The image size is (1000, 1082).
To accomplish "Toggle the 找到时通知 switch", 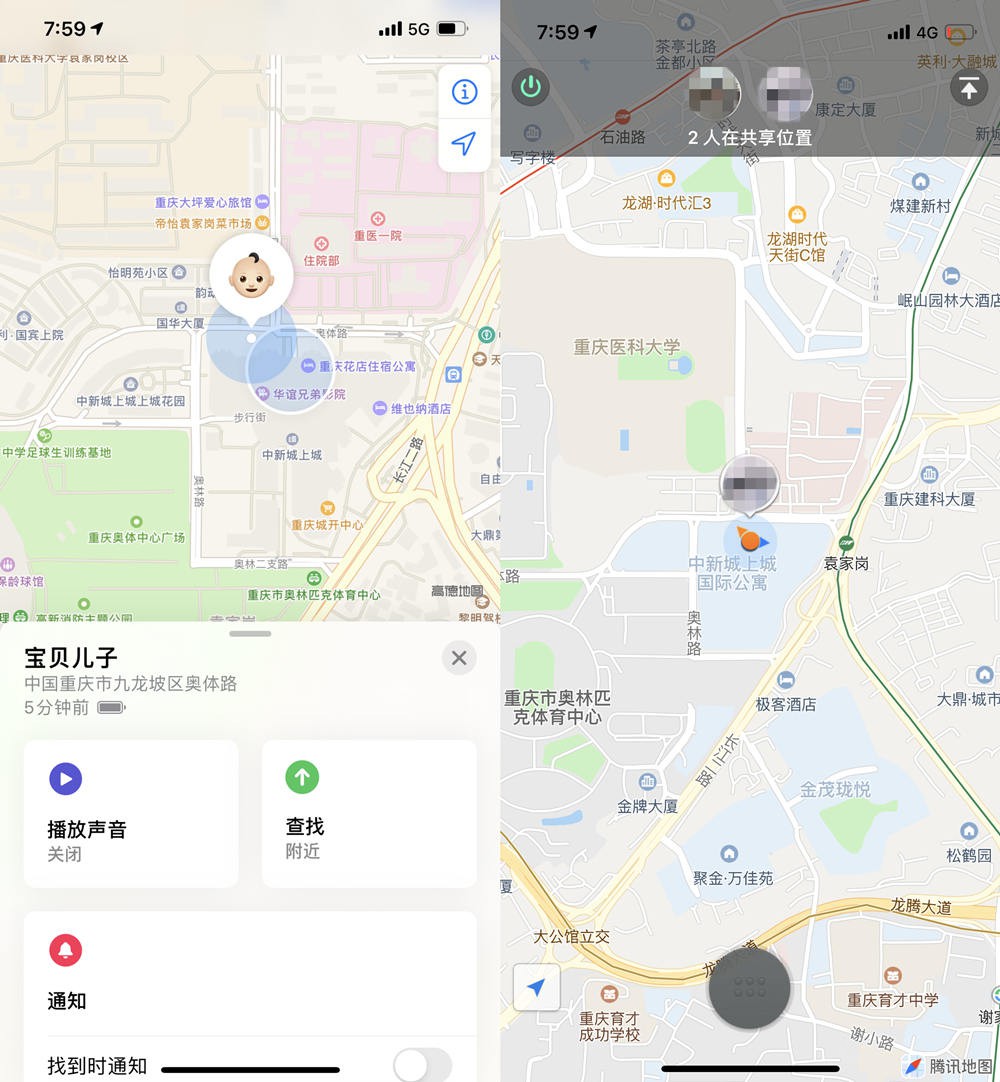I will tap(422, 1066).
